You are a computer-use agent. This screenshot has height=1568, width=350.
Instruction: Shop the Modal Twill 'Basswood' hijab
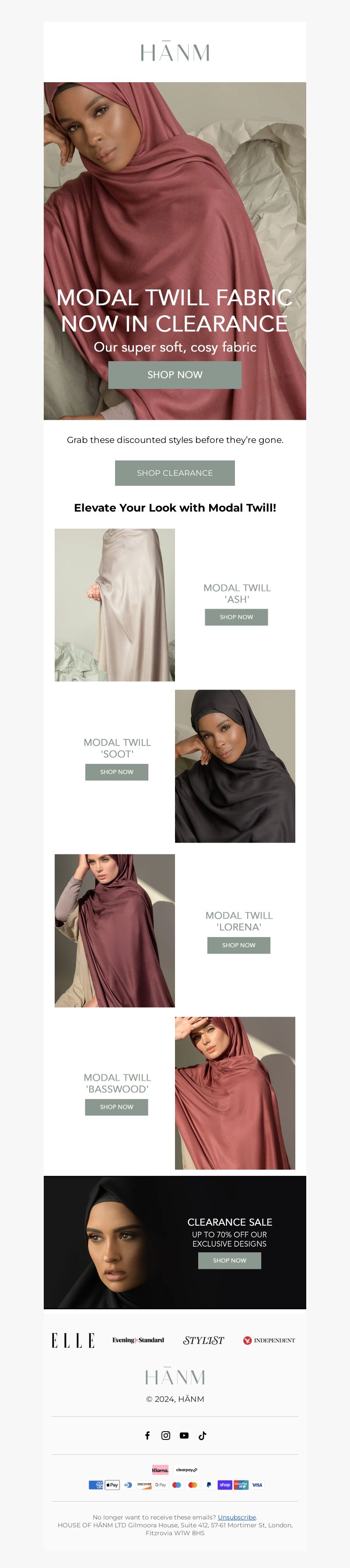tap(116, 1107)
